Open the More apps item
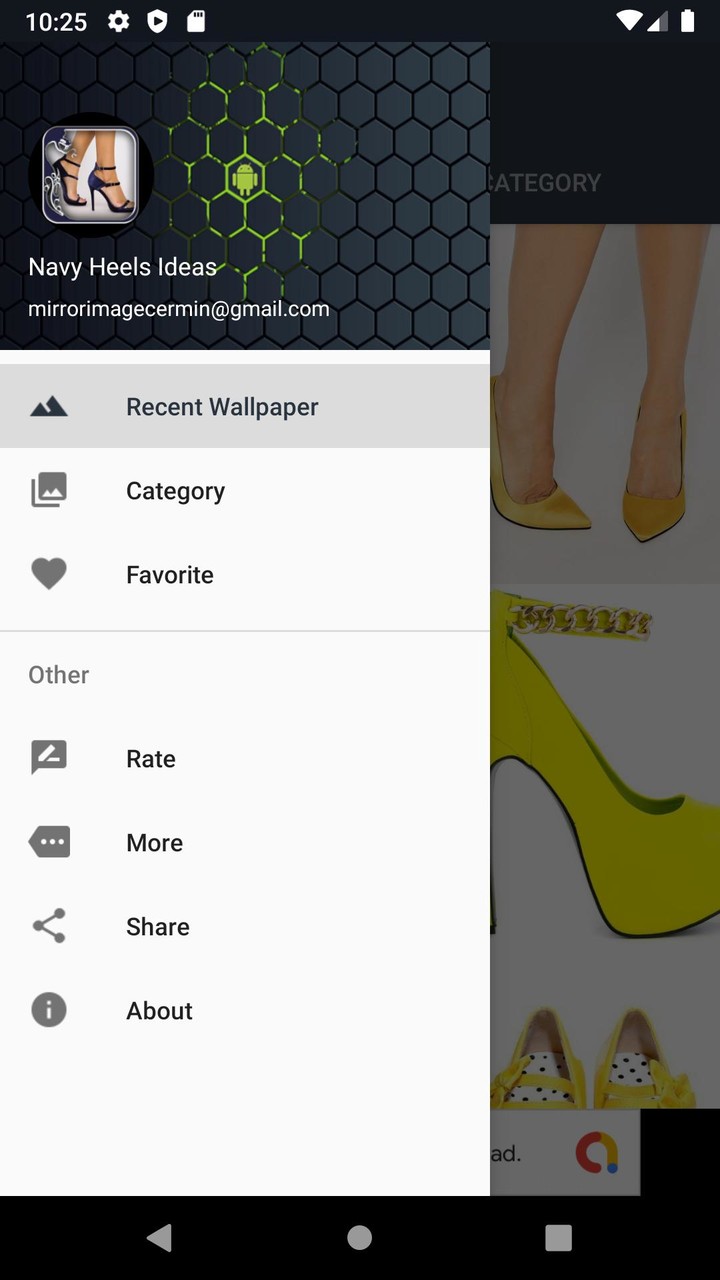This screenshot has height=1280, width=720. point(154,843)
